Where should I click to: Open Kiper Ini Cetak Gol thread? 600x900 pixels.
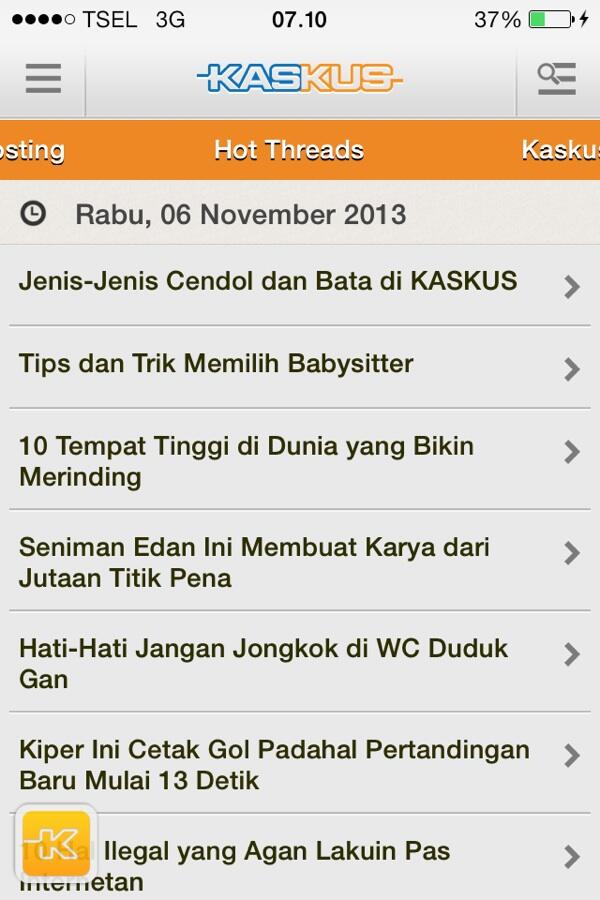coord(274,764)
